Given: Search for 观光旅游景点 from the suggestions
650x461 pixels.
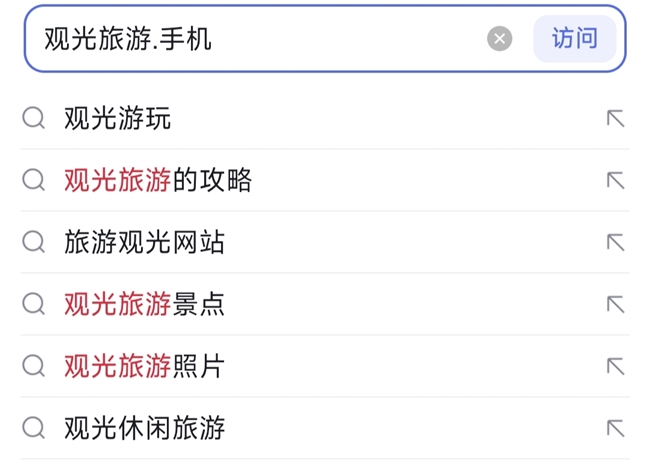Looking at the screenshot, I should pyautogui.click(x=145, y=305).
